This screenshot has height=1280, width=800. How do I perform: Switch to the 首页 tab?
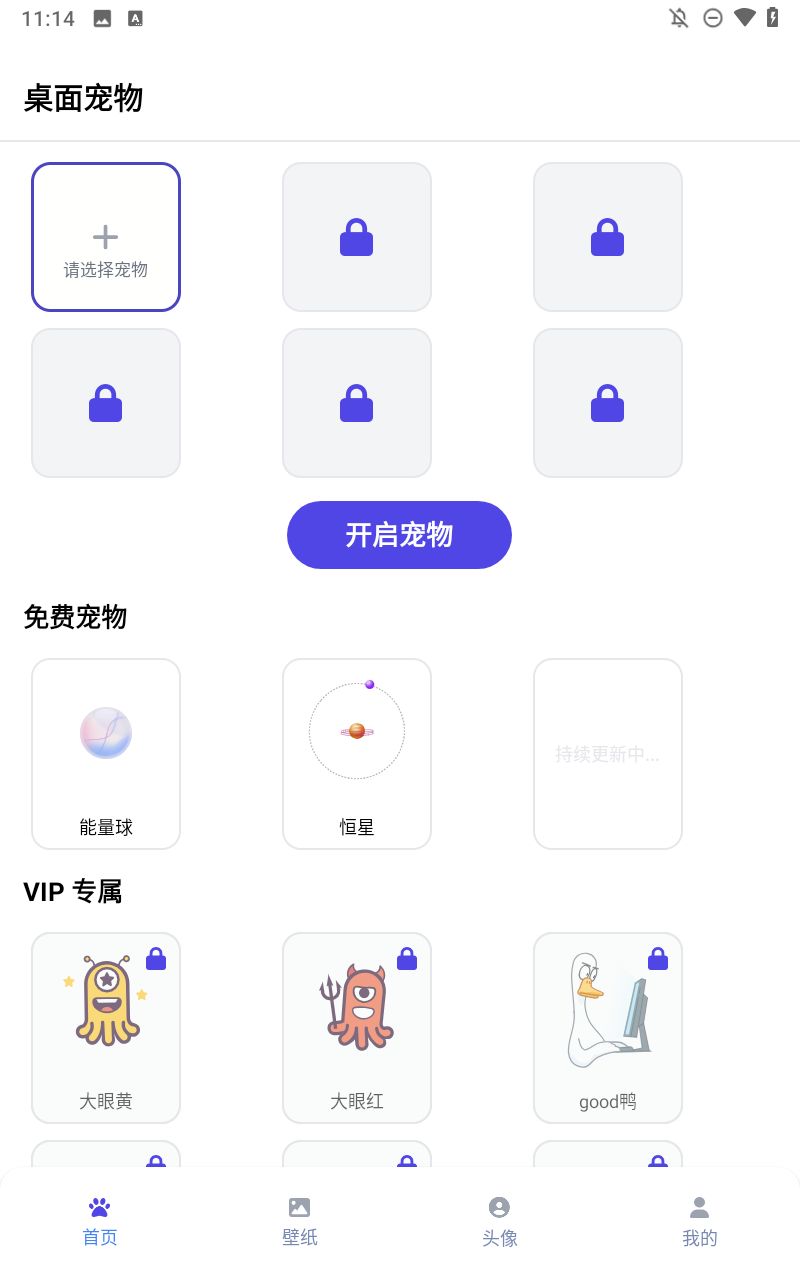click(100, 1221)
